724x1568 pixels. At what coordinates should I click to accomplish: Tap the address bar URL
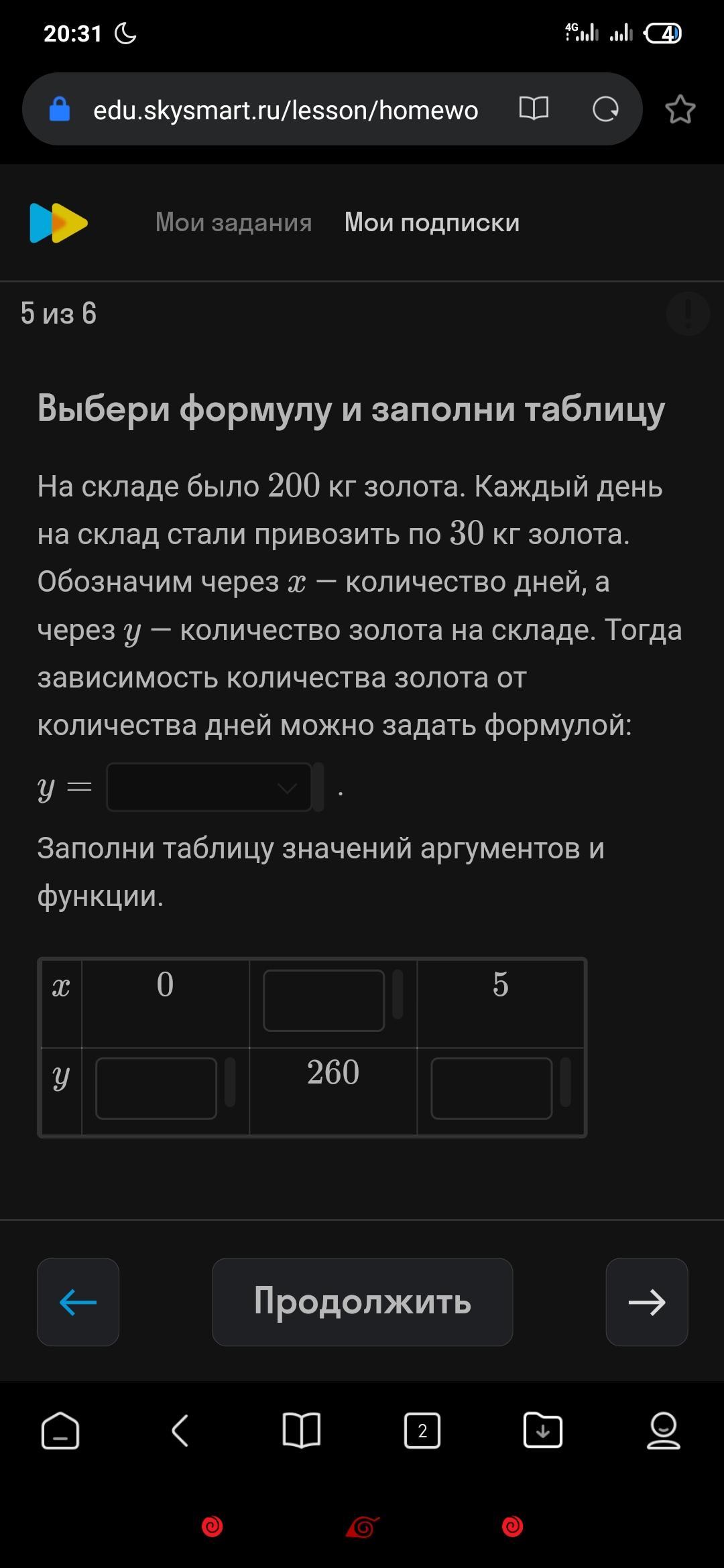point(285,109)
